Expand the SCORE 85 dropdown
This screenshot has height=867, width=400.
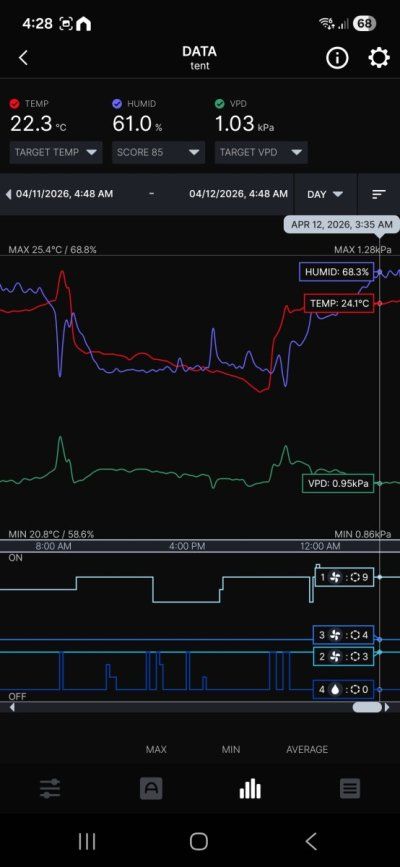click(158, 152)
